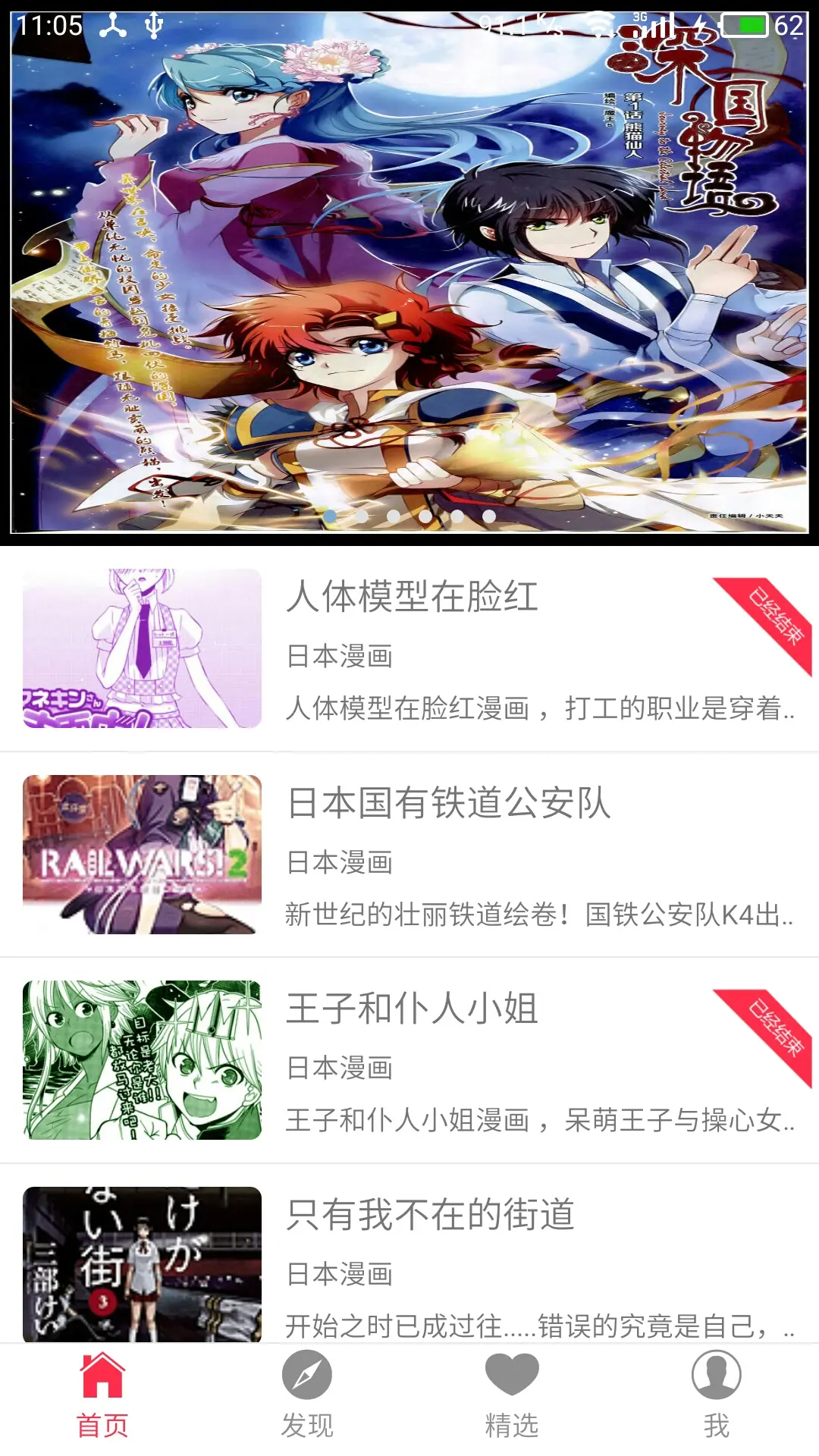Open the comic 日本国有铁道公安队
Image resolution: width=819 pixels, height=1456 pixels.
point(409,855)
